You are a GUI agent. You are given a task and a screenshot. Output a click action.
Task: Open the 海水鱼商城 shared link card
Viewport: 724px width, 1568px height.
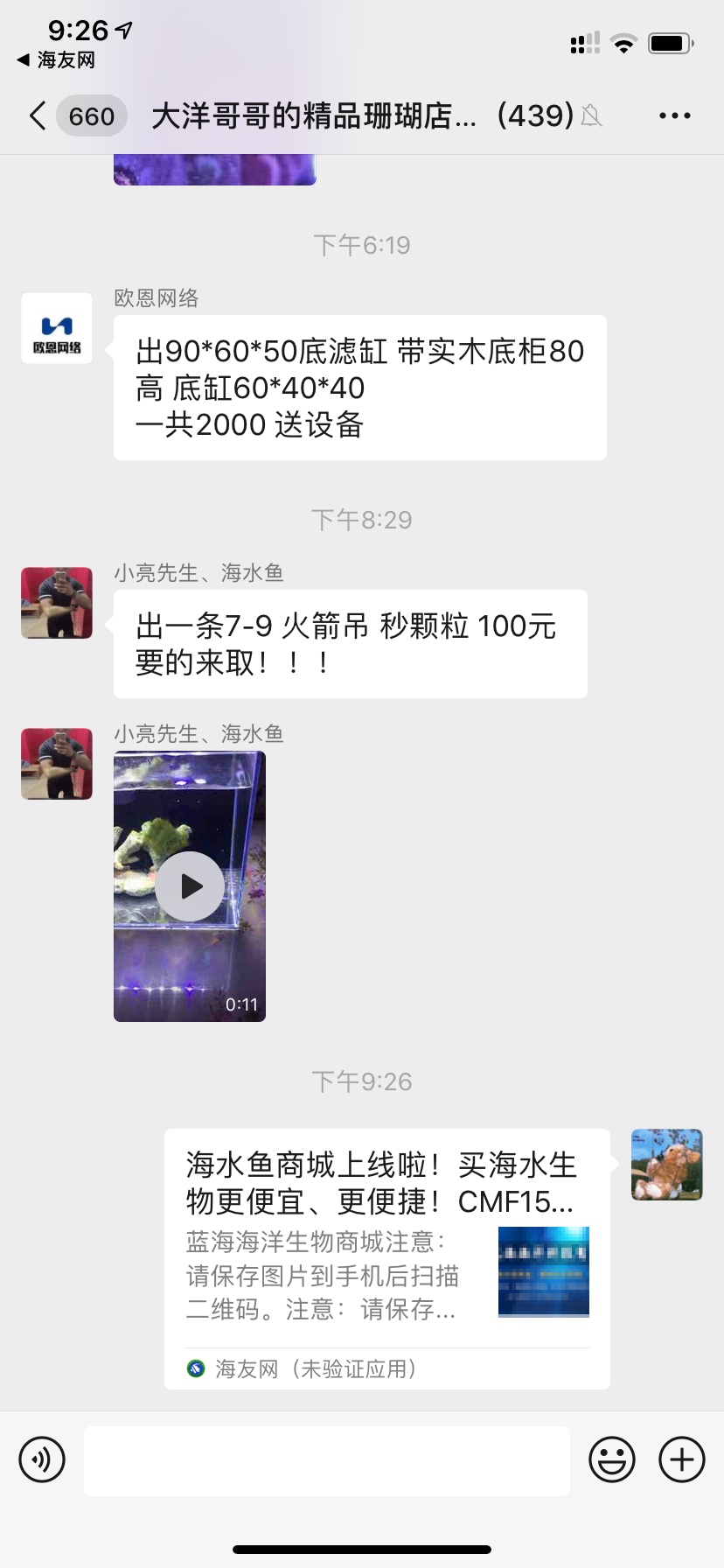[386, 1257]
